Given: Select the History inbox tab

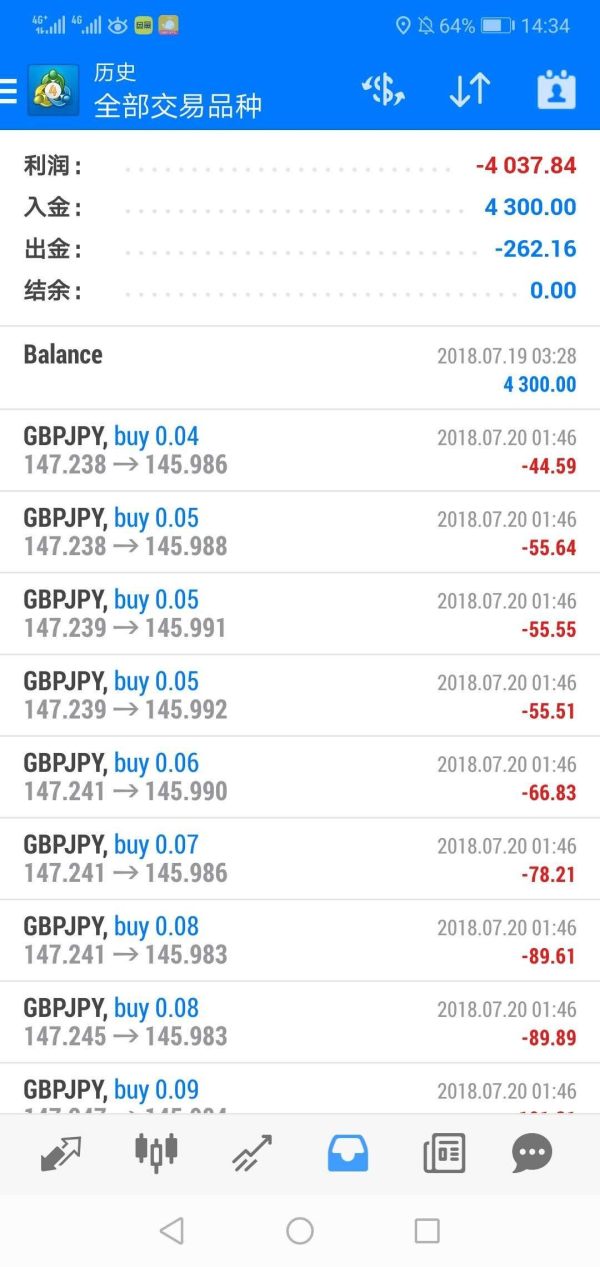Looking at the screenshot, I should 347,1154.
